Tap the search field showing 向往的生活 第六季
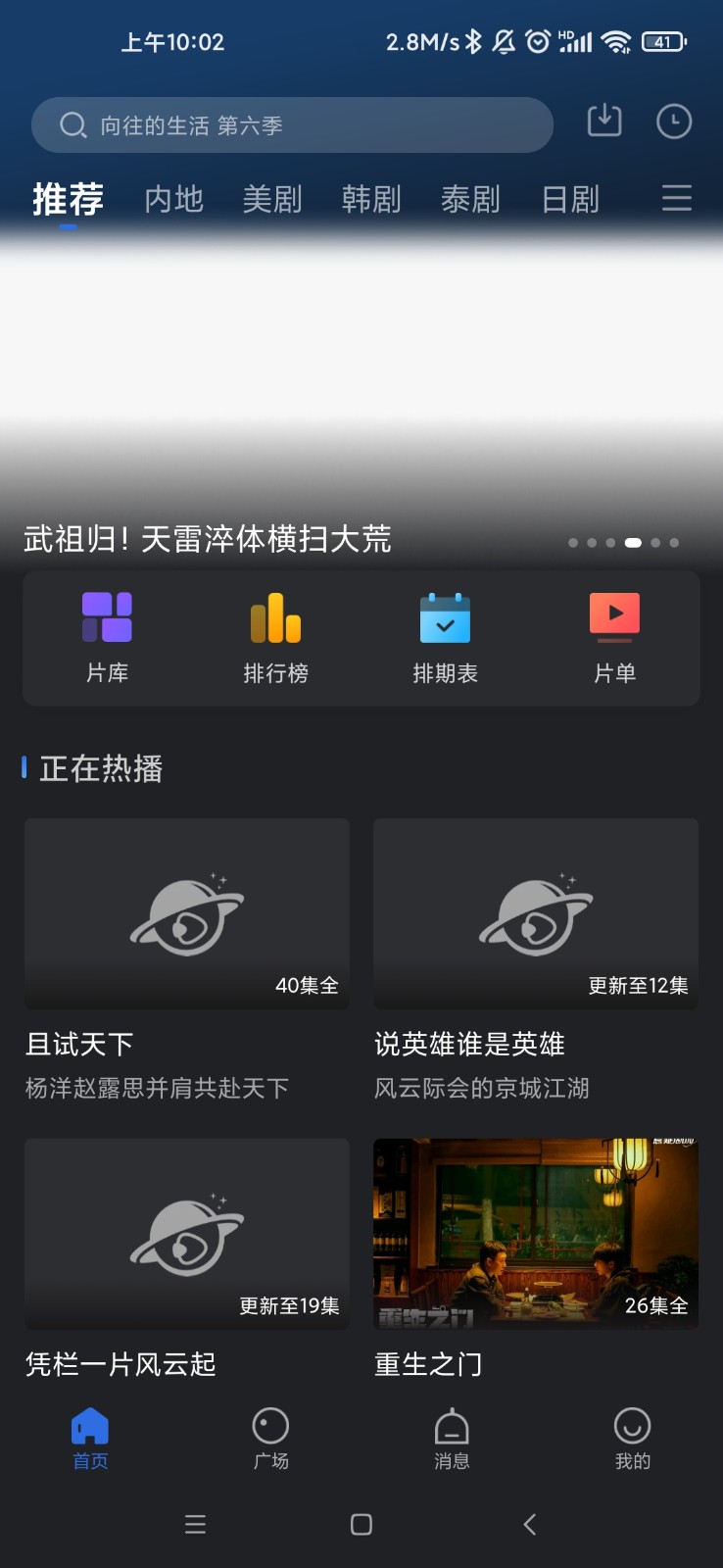 tap(294, 124)
